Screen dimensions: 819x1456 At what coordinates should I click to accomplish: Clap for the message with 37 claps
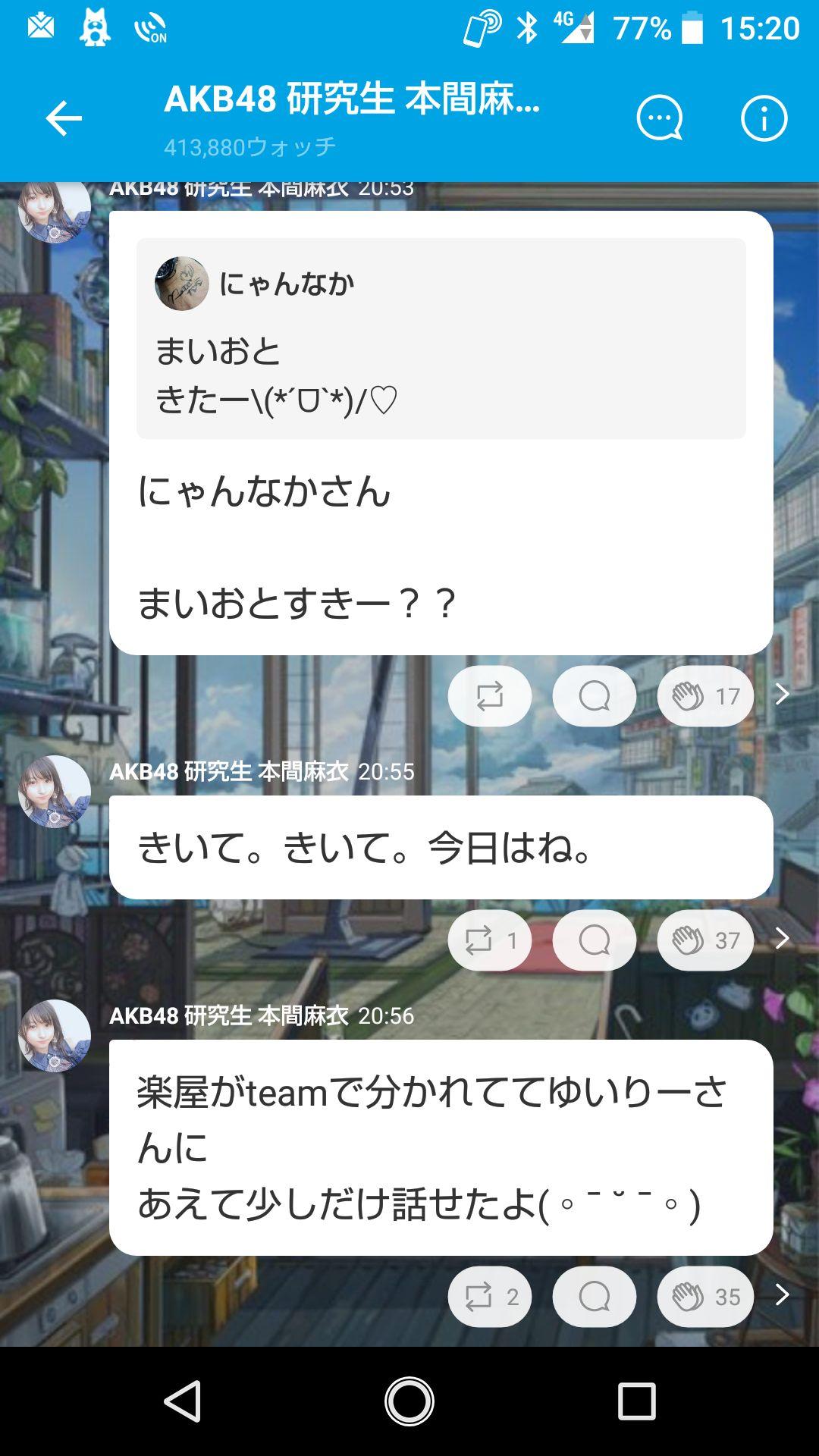[x=705, y=940]
